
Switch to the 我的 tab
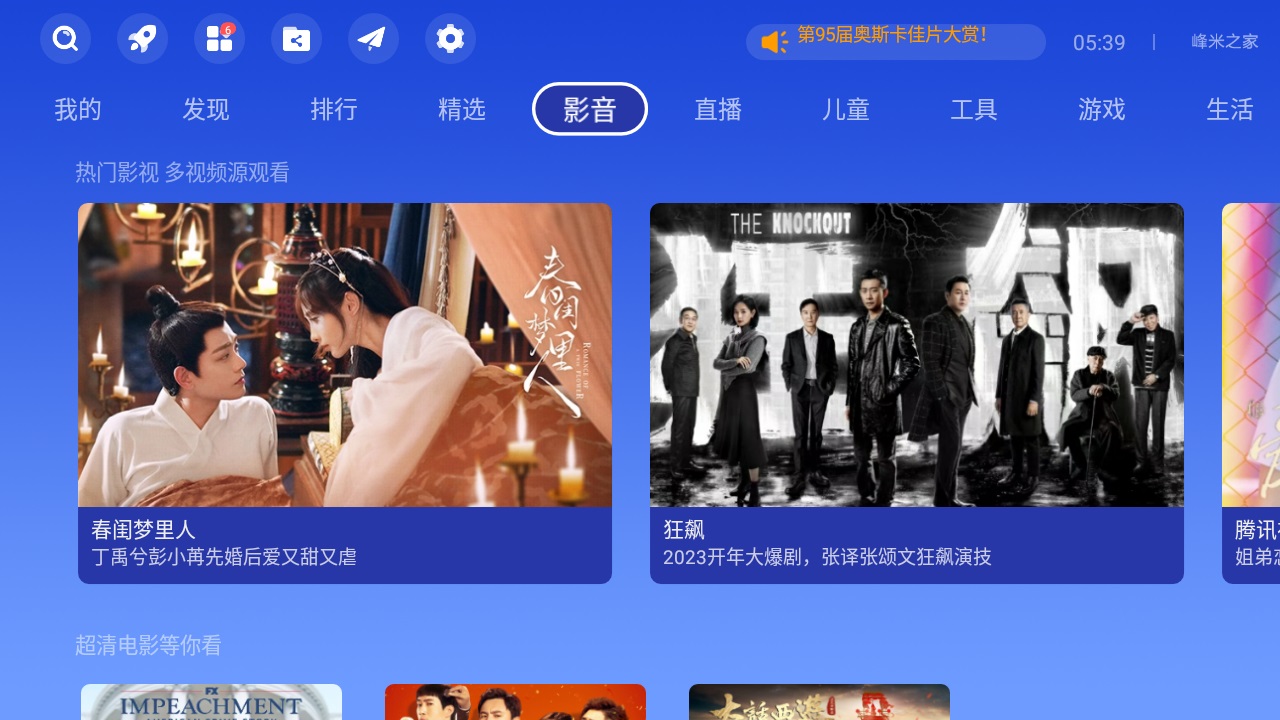[x=78, y=109]
